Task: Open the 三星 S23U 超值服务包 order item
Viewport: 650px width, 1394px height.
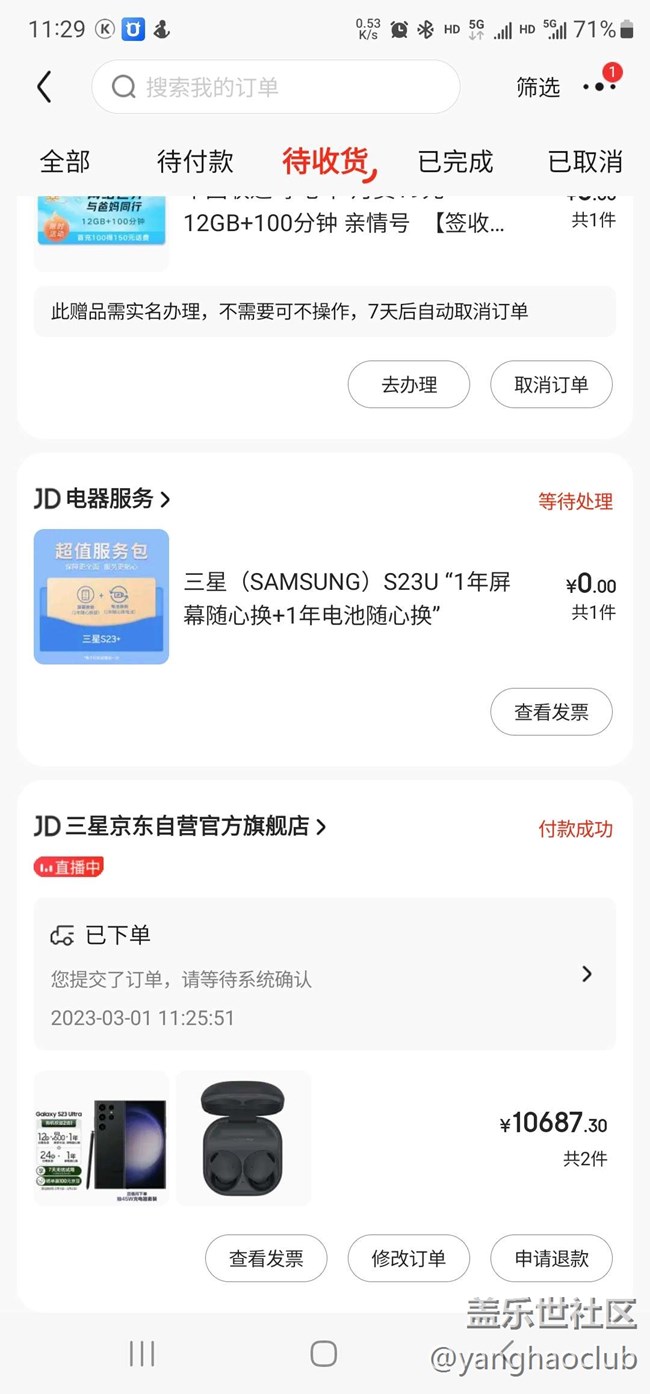Action: coord(346,597)
